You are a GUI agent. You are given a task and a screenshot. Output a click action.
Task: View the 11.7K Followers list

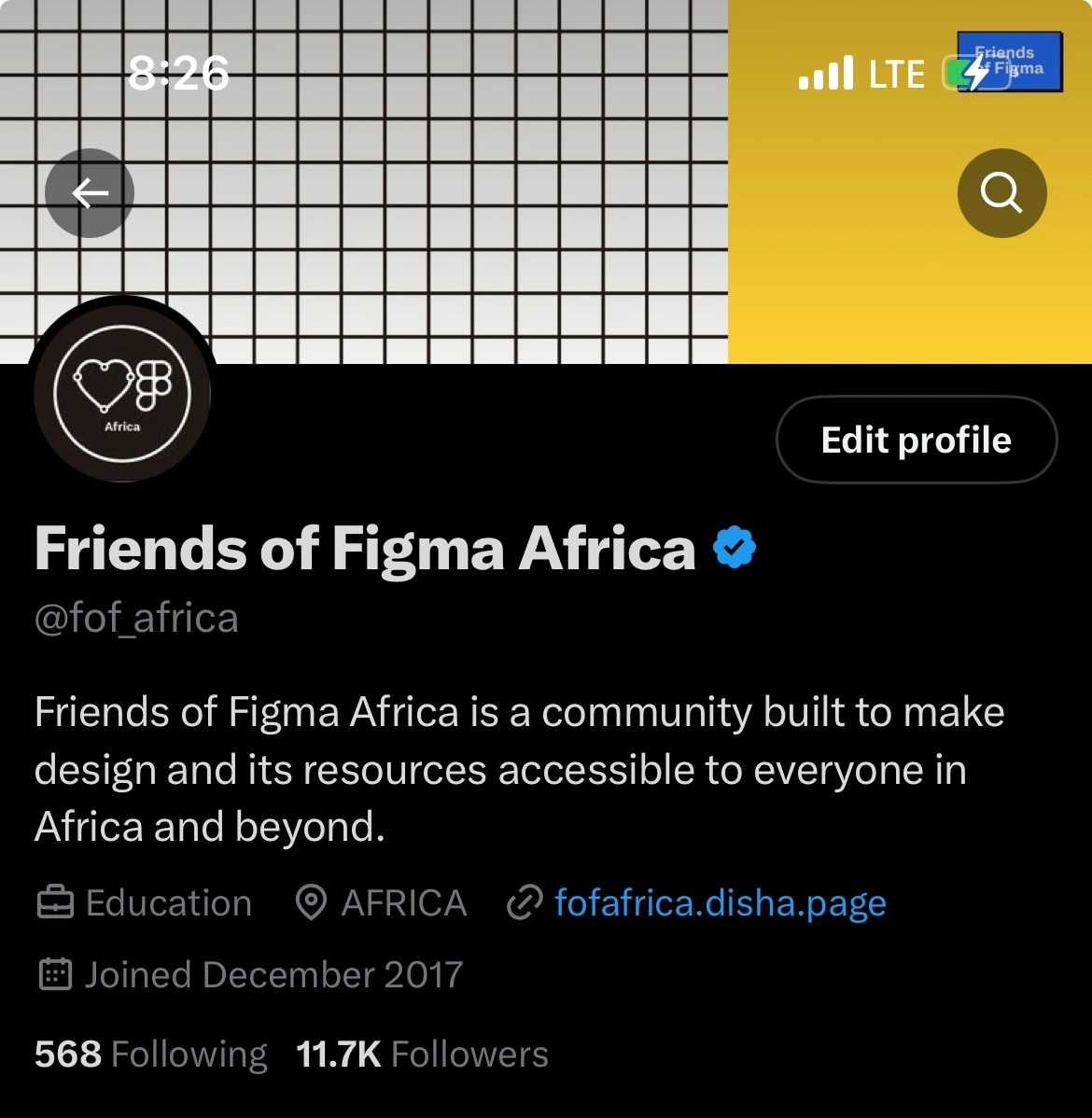coord(422,1055)
